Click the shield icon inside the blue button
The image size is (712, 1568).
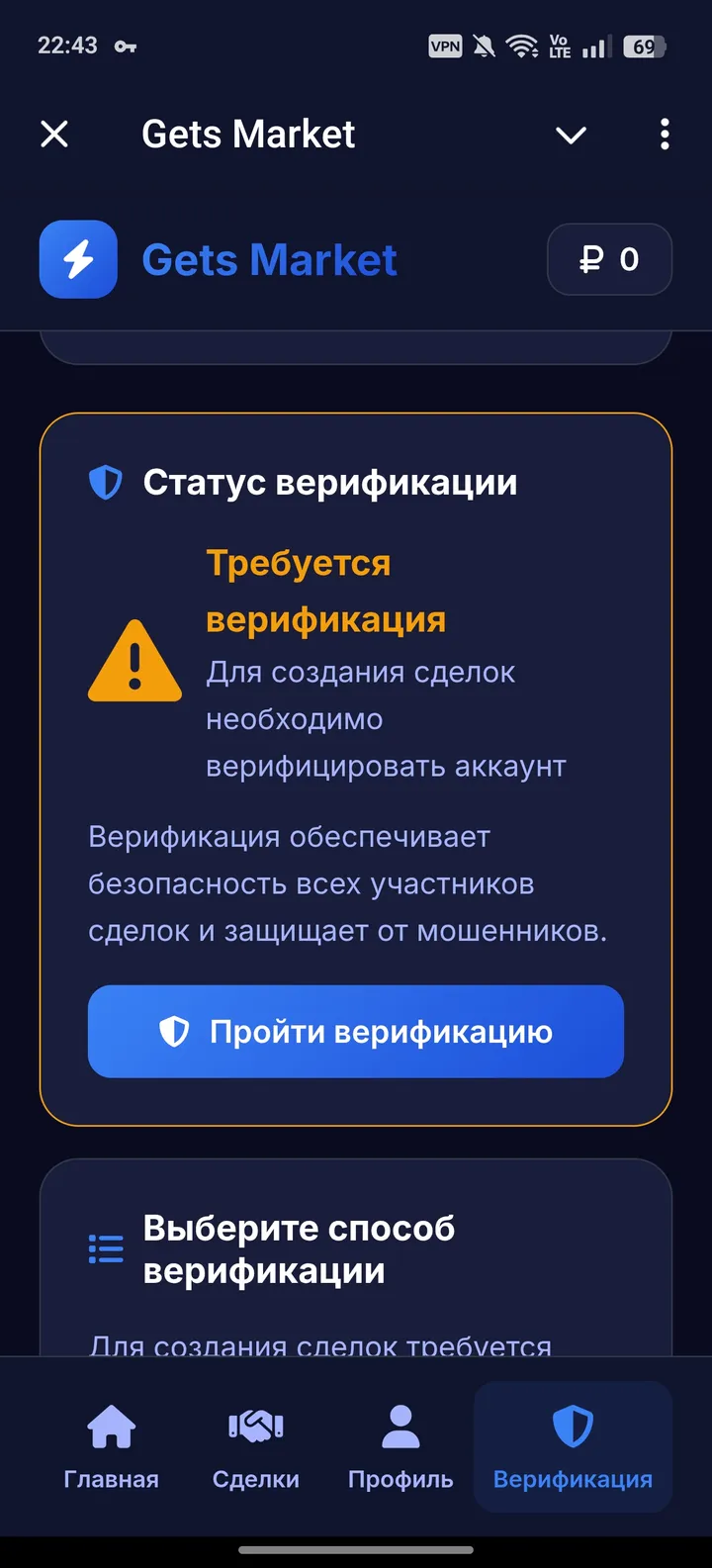click(x=174, y=1032)
